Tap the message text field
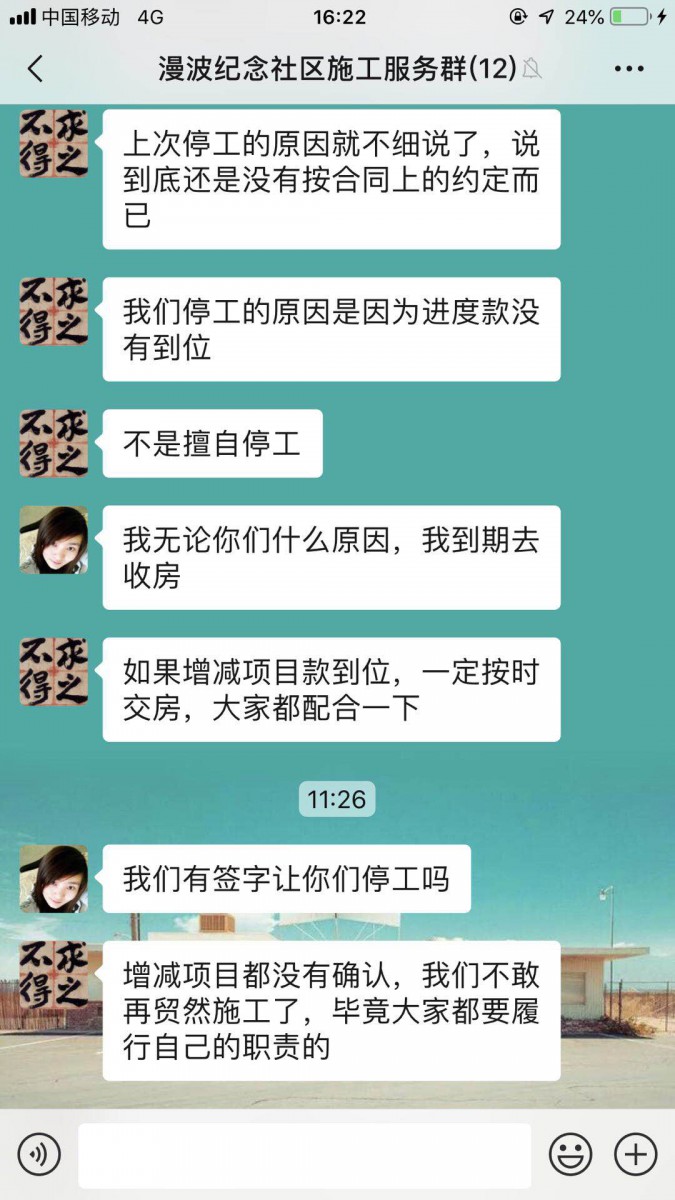This screenshot has height=1200, width=675. 304,1155
